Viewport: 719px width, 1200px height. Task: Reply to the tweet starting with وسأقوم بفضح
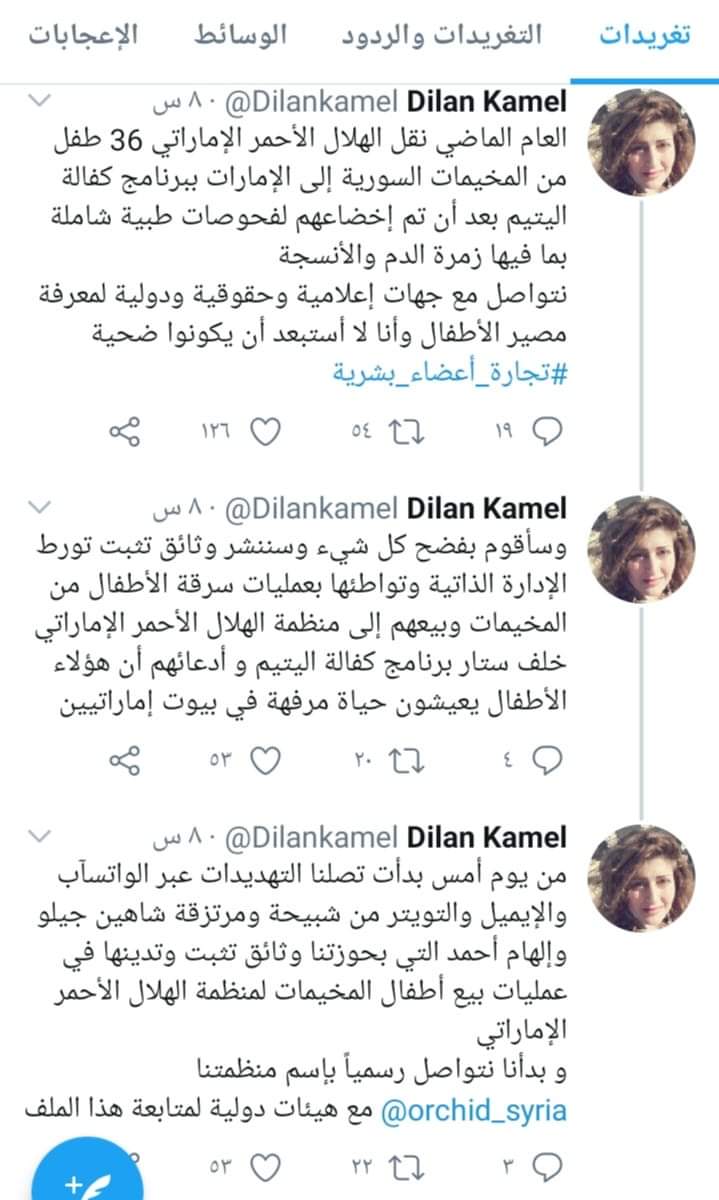[547, 759]
